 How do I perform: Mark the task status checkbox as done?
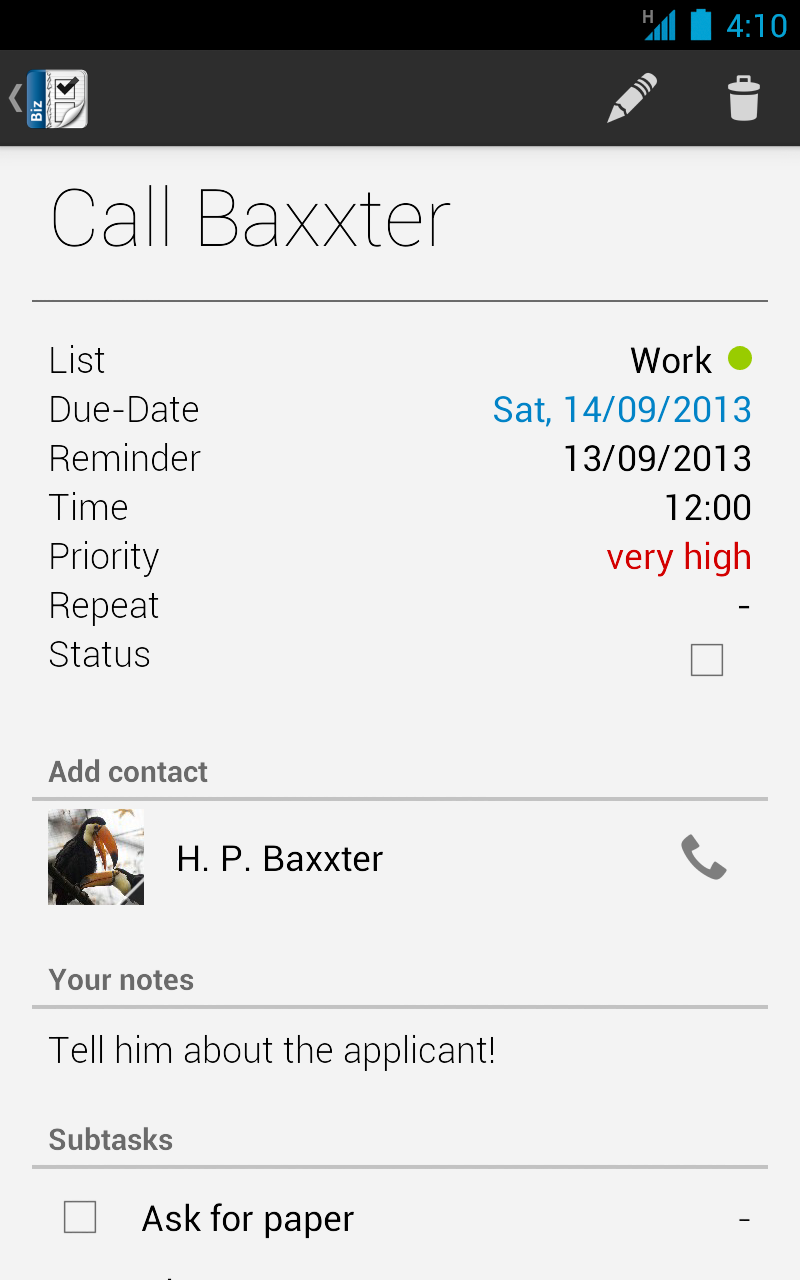tap(706, 660)
